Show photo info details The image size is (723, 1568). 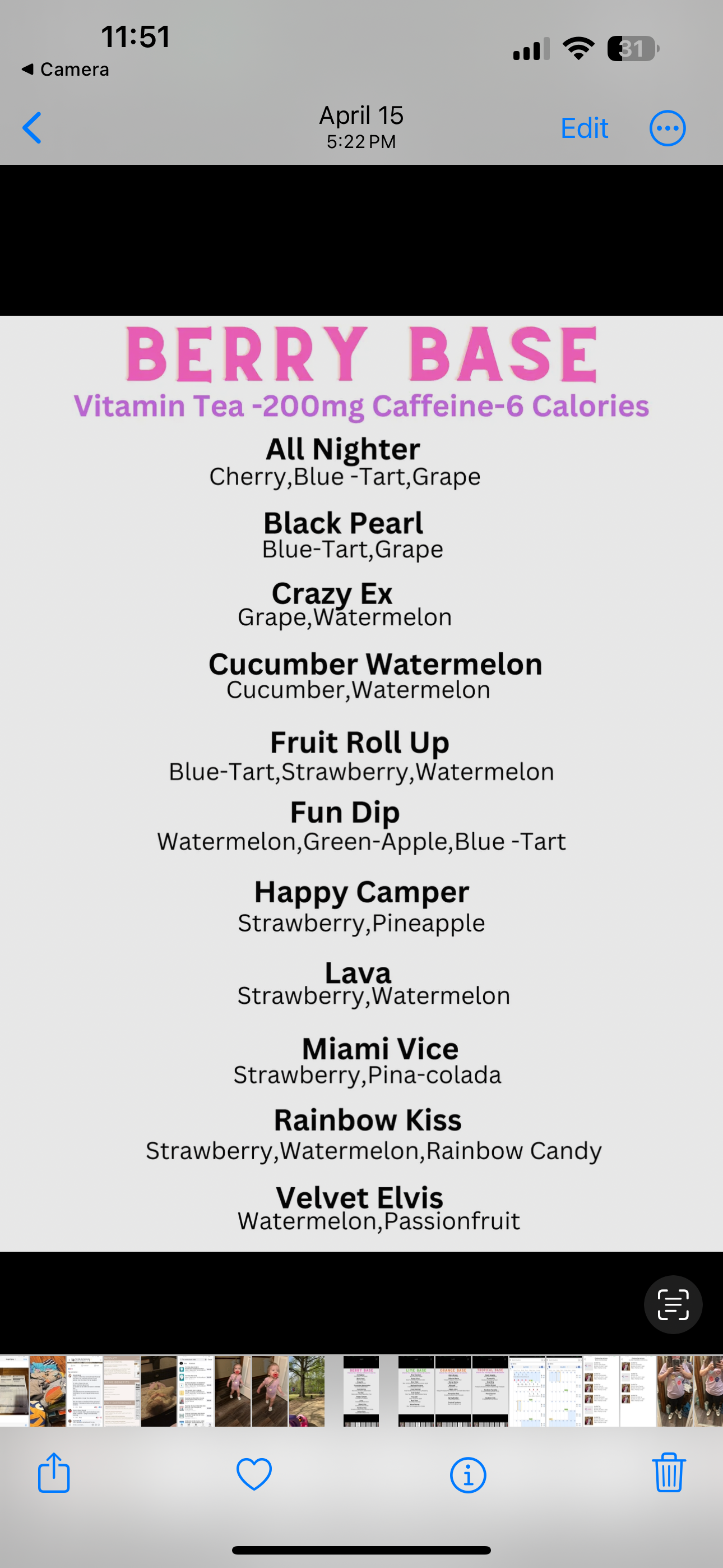pos(468,1475)
